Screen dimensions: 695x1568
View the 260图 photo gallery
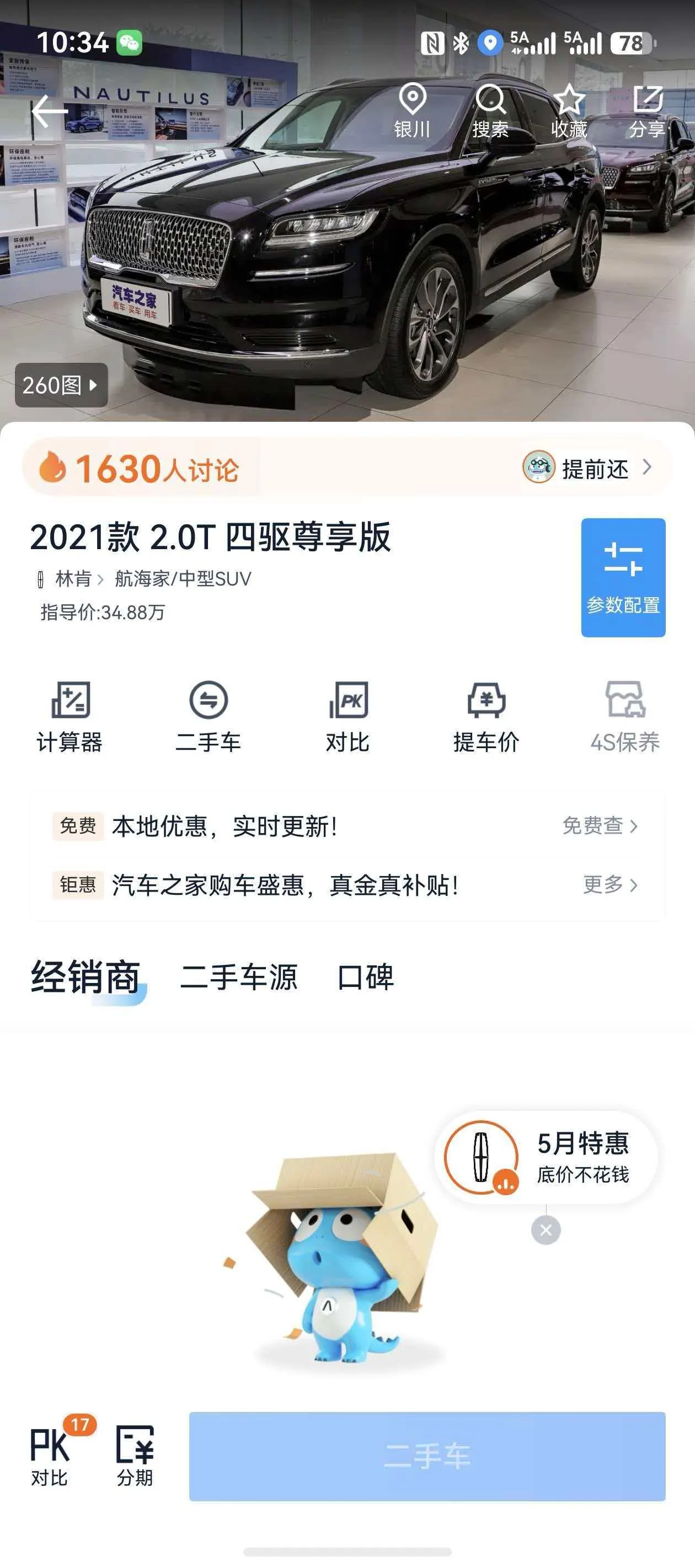61,385
